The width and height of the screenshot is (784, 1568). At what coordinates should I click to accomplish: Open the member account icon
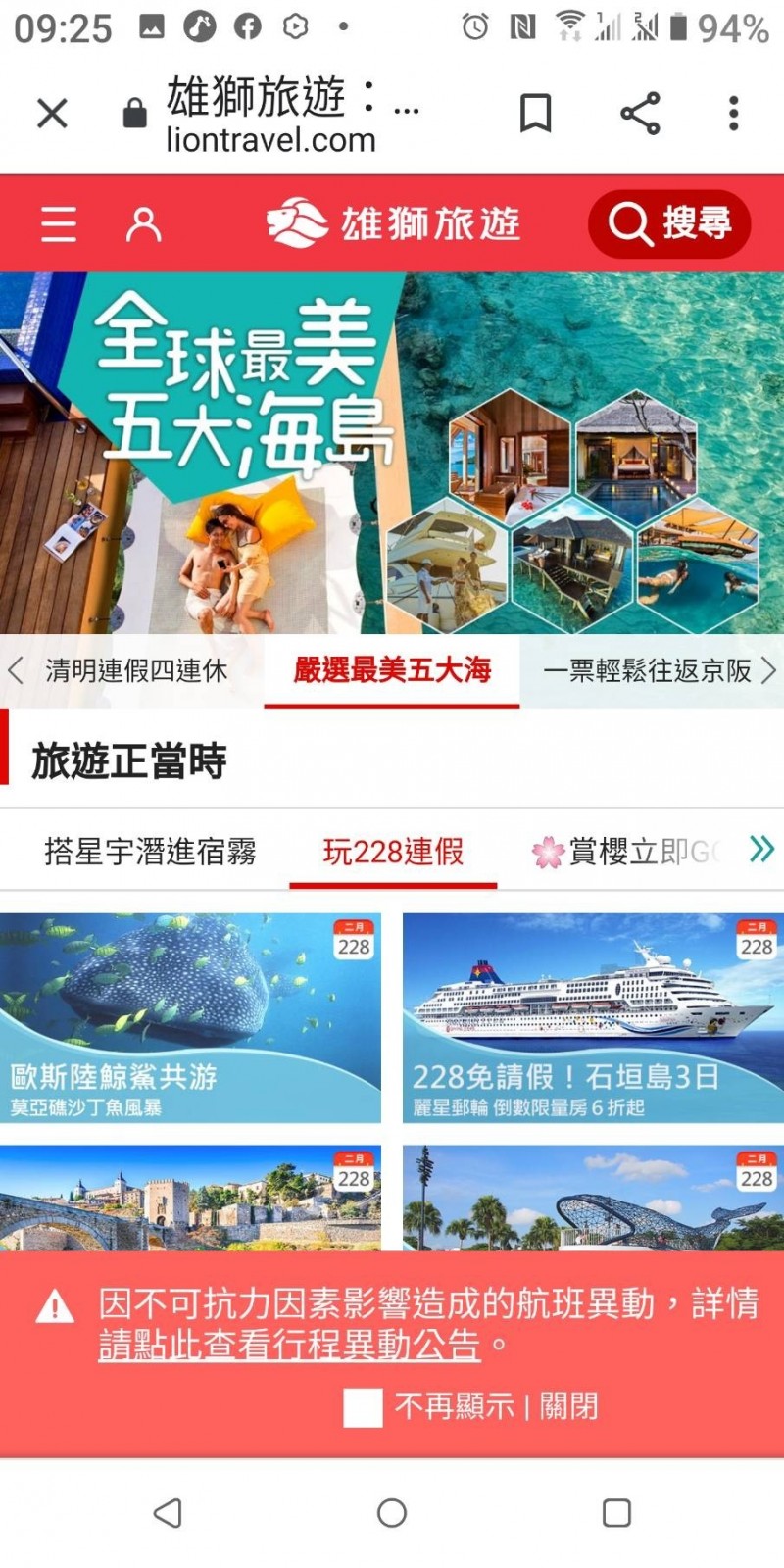143,223
